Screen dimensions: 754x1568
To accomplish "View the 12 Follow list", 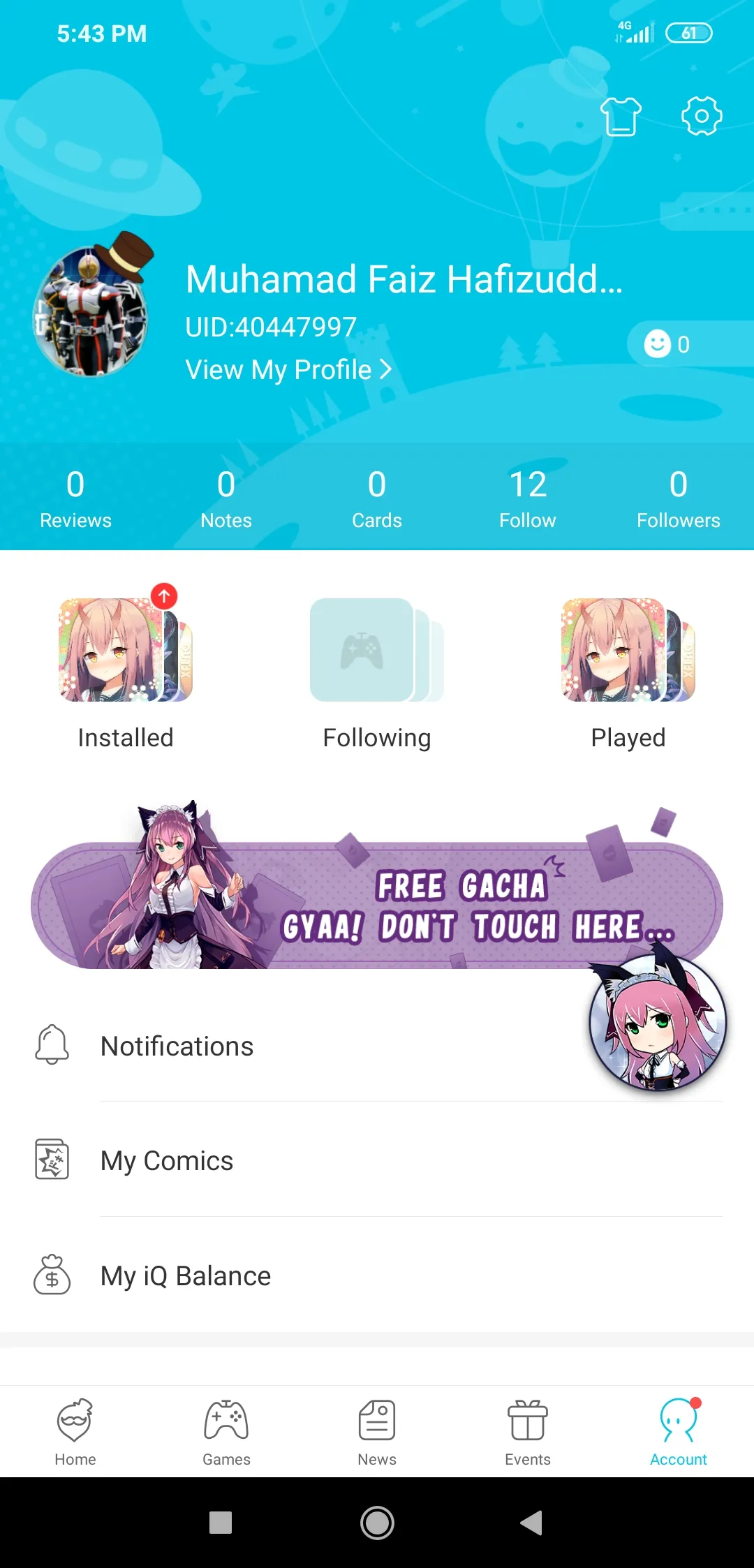I will tap(528, 498).
